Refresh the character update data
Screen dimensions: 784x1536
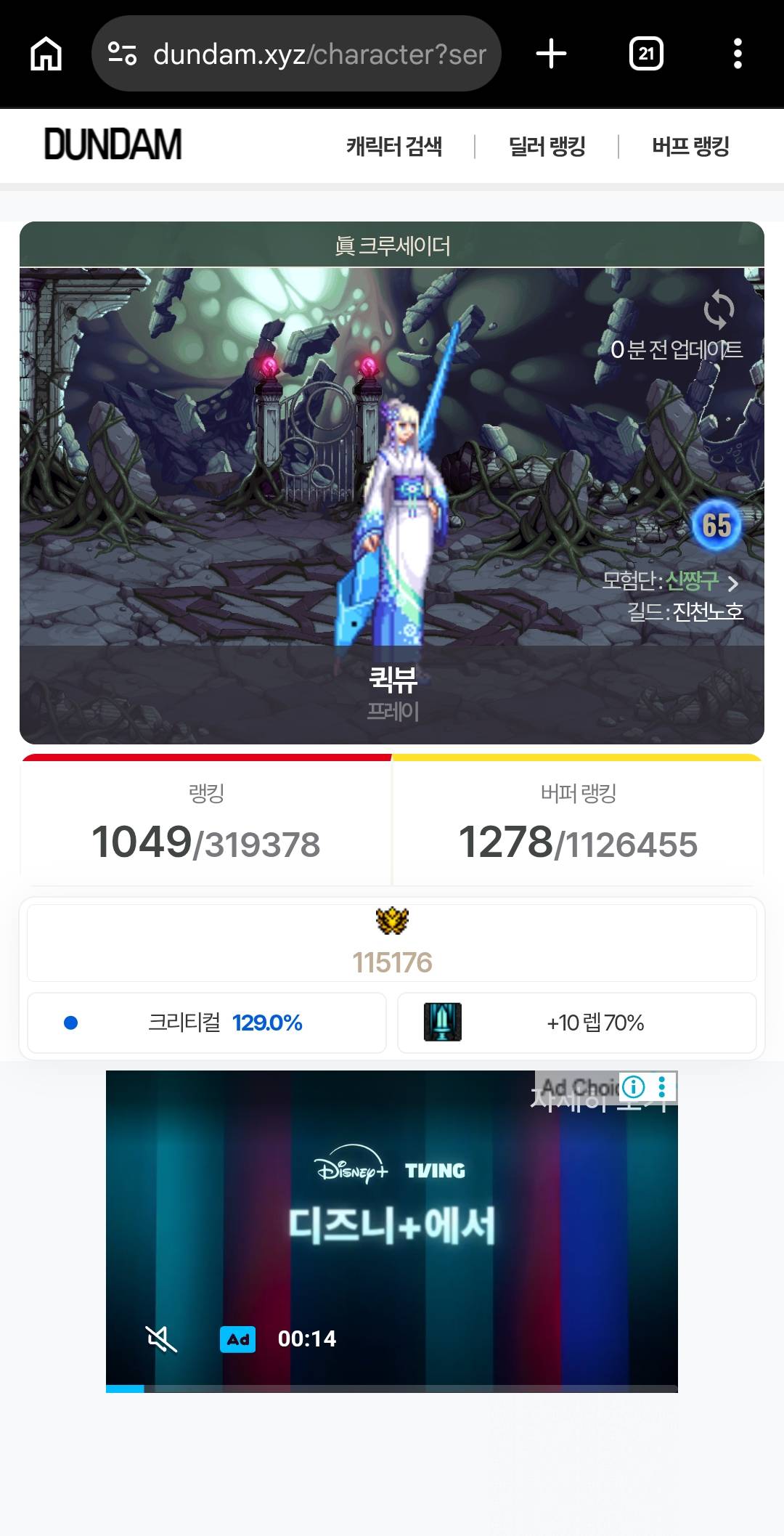[x=719, y=311]
